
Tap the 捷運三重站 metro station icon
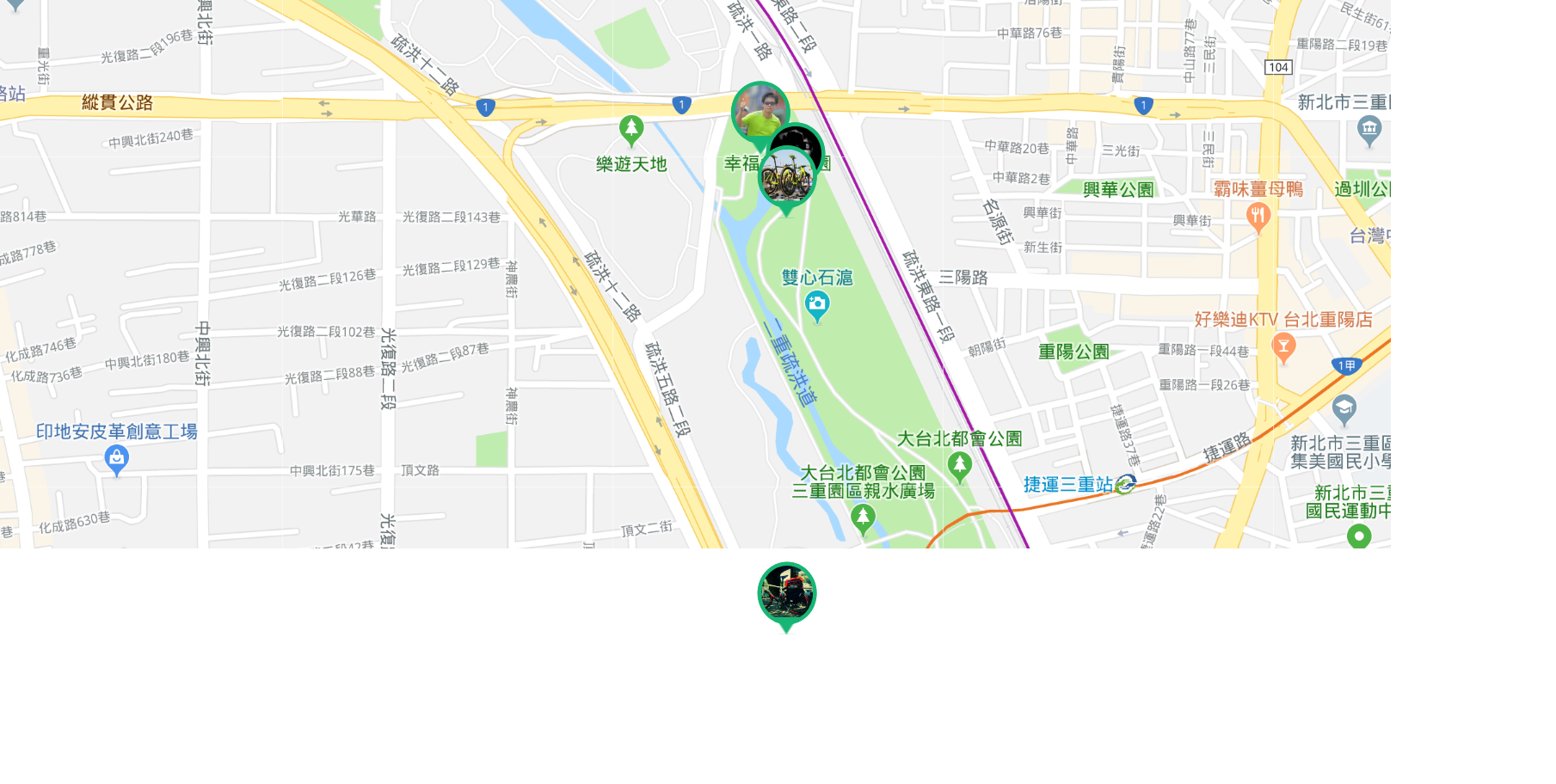point(1125,485)
